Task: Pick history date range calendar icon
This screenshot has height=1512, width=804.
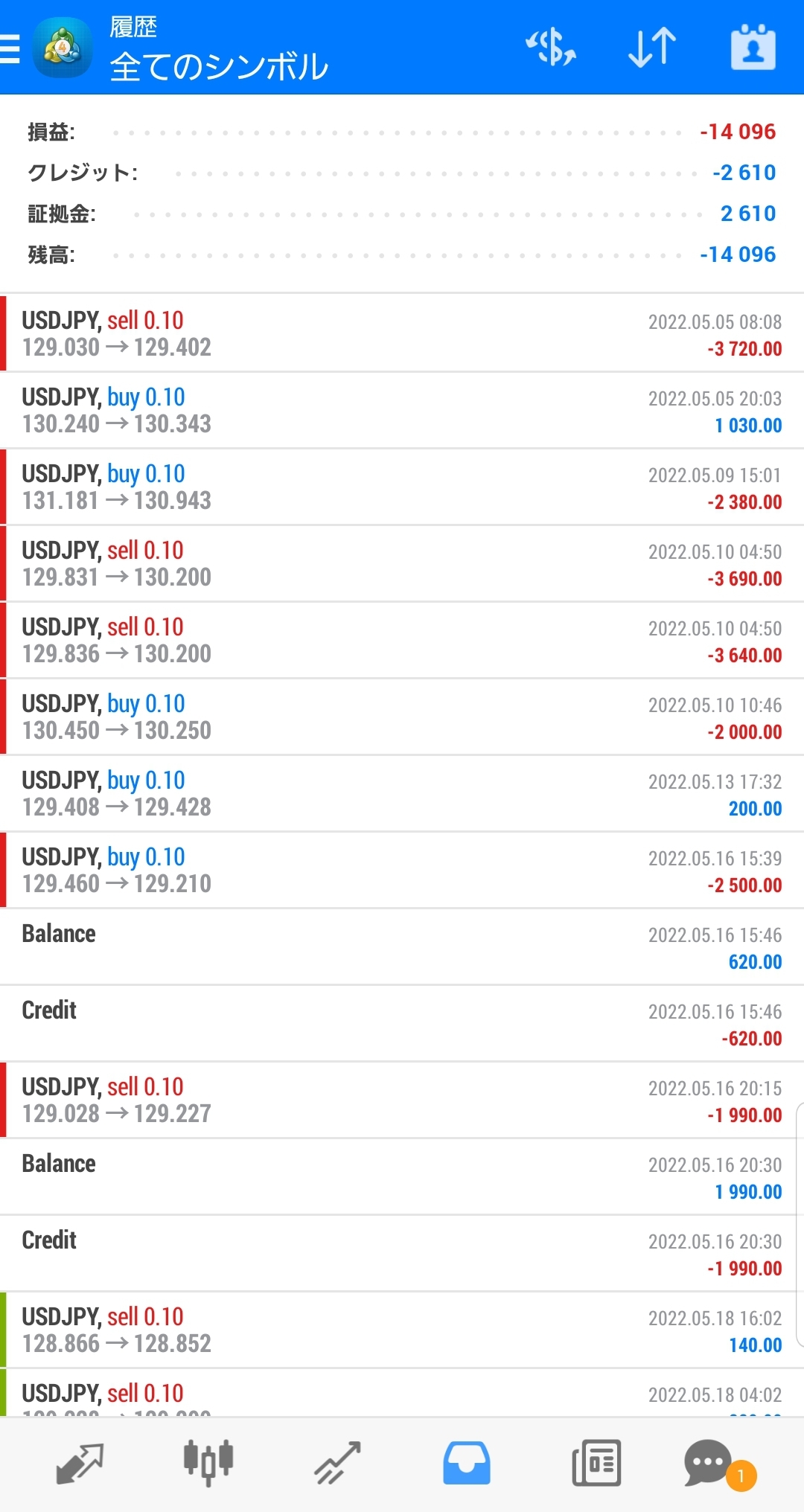Action: click(753, 48)
